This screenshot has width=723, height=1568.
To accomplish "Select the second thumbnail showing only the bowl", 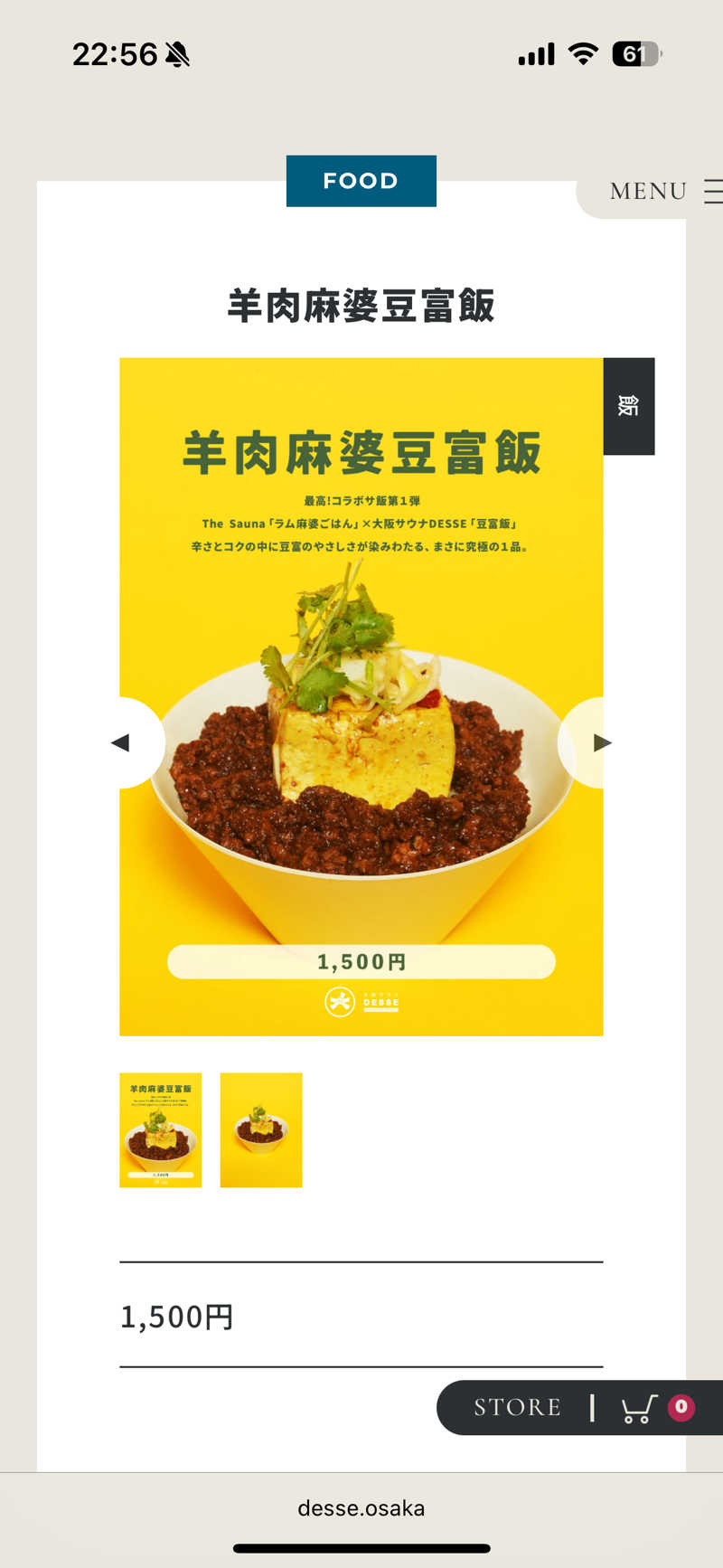I will coord(261,1129).
